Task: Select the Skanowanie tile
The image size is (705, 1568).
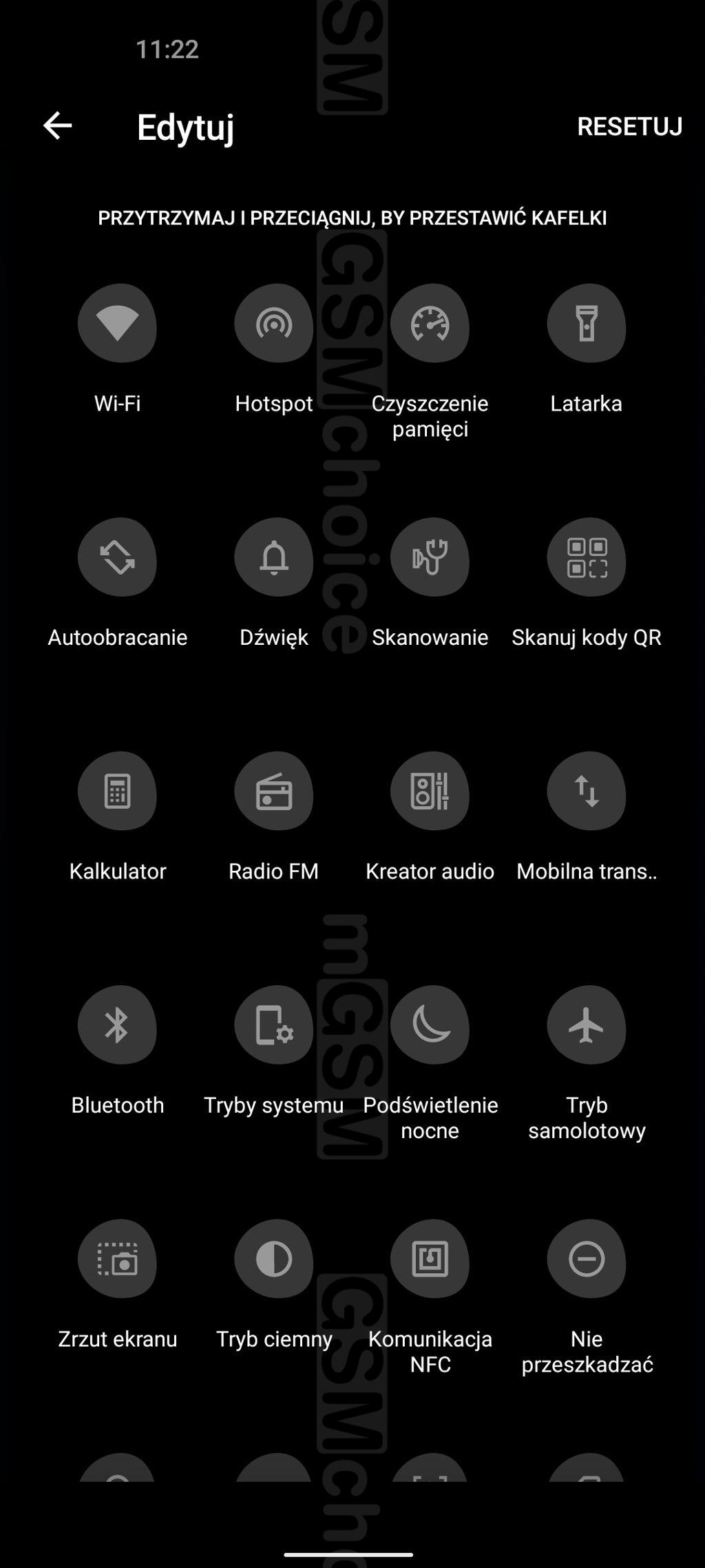Action: pos(430,557)
